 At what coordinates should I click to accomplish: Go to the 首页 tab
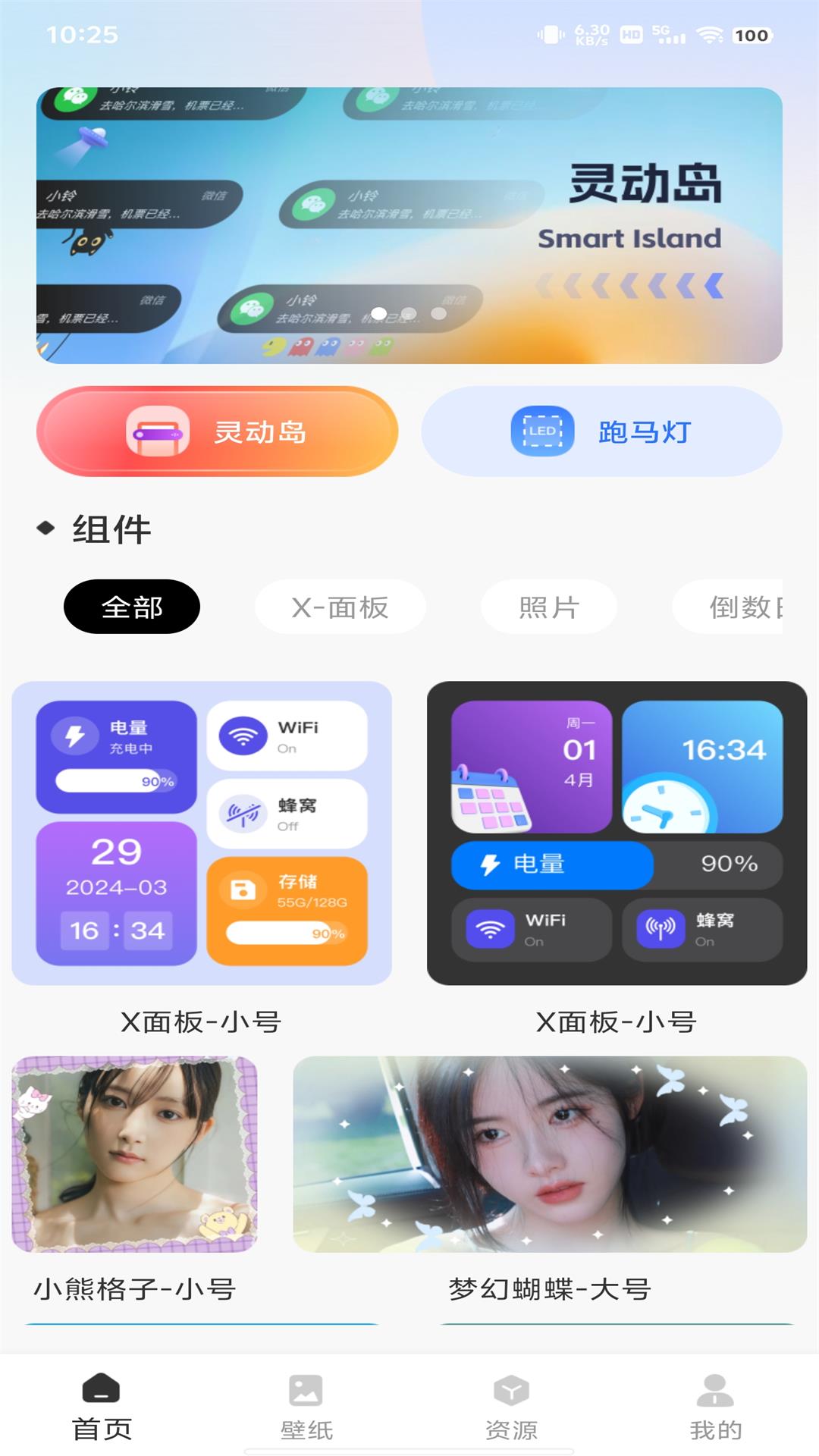click(x=102, y=1407)
